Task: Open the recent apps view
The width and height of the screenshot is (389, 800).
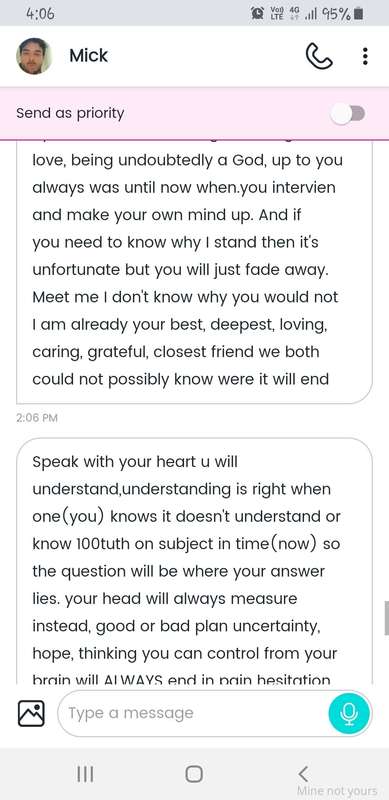Action: [85, 773]
